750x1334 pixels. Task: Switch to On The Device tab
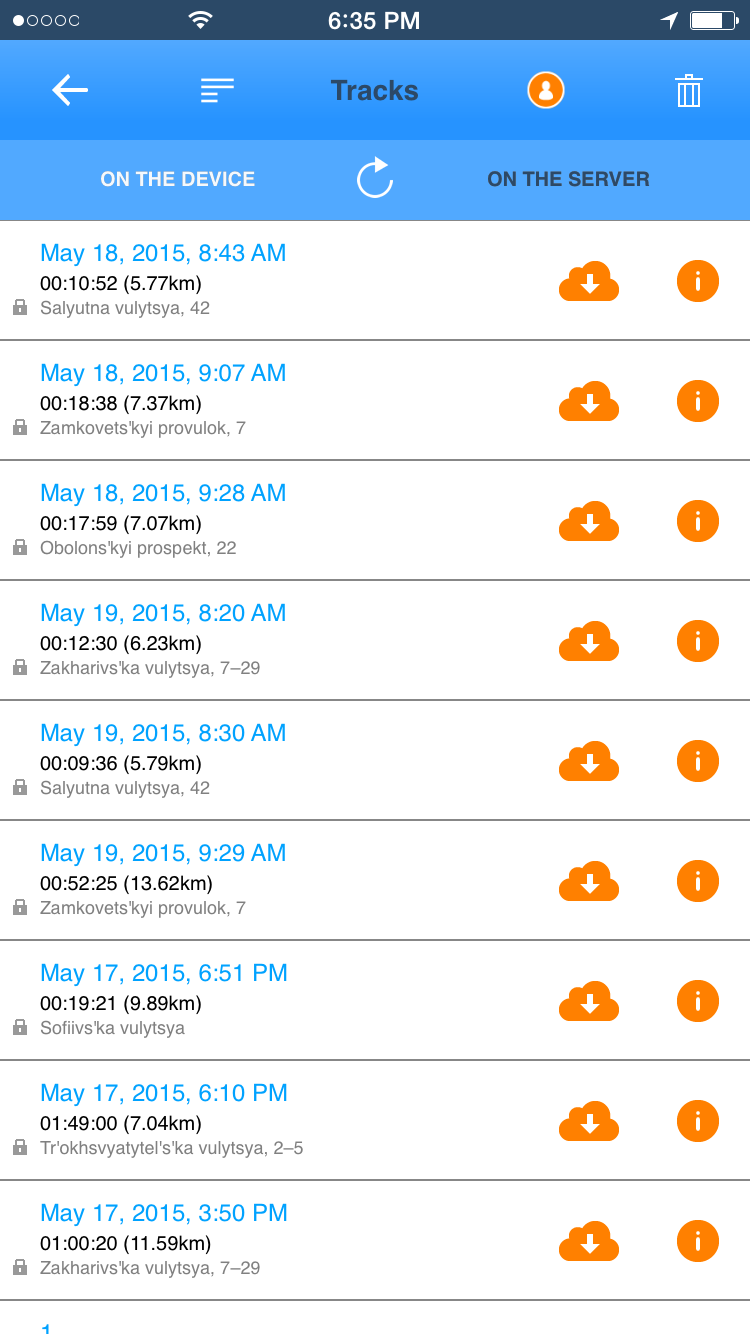(178, 179)
